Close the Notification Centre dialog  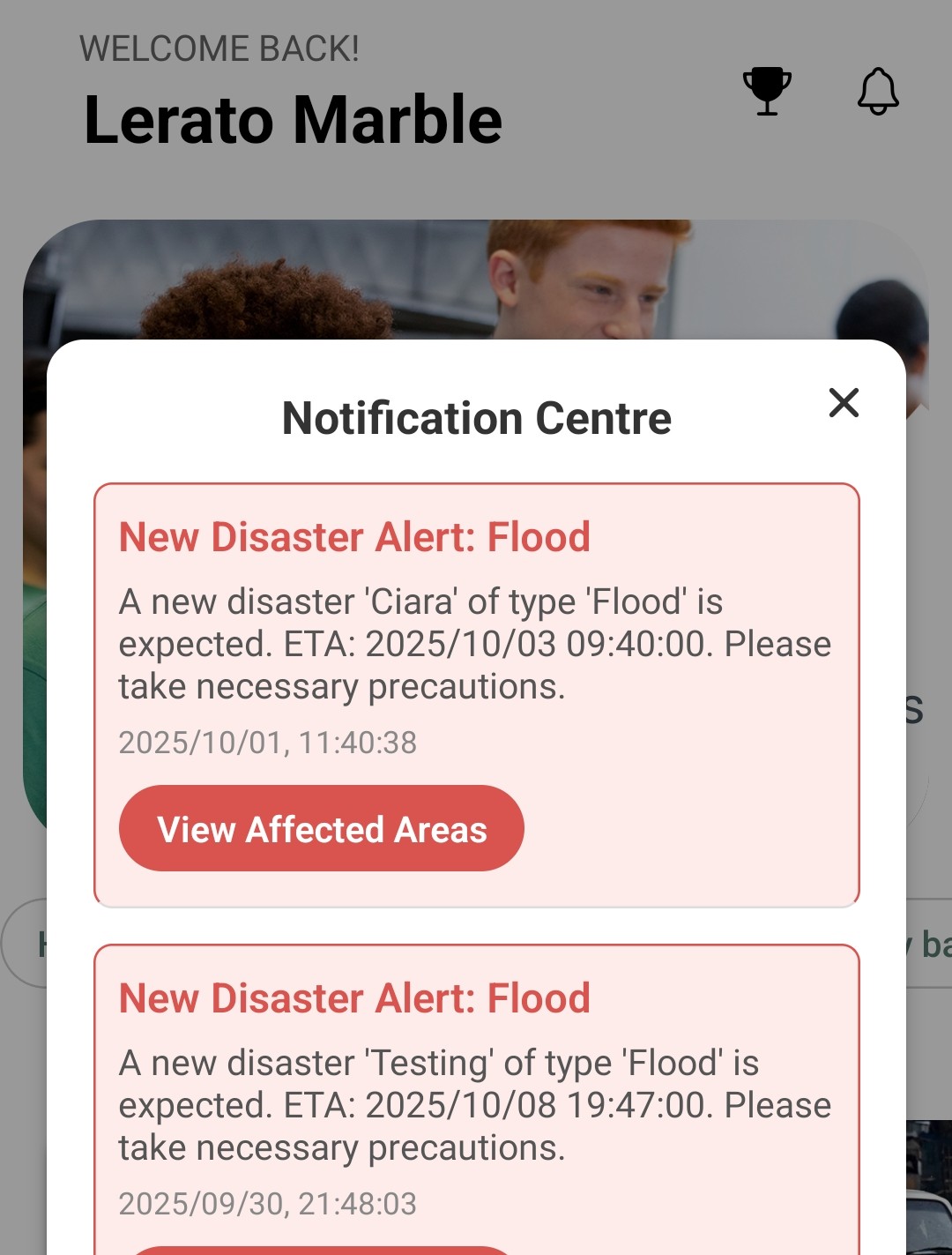[x=844, y=403]
